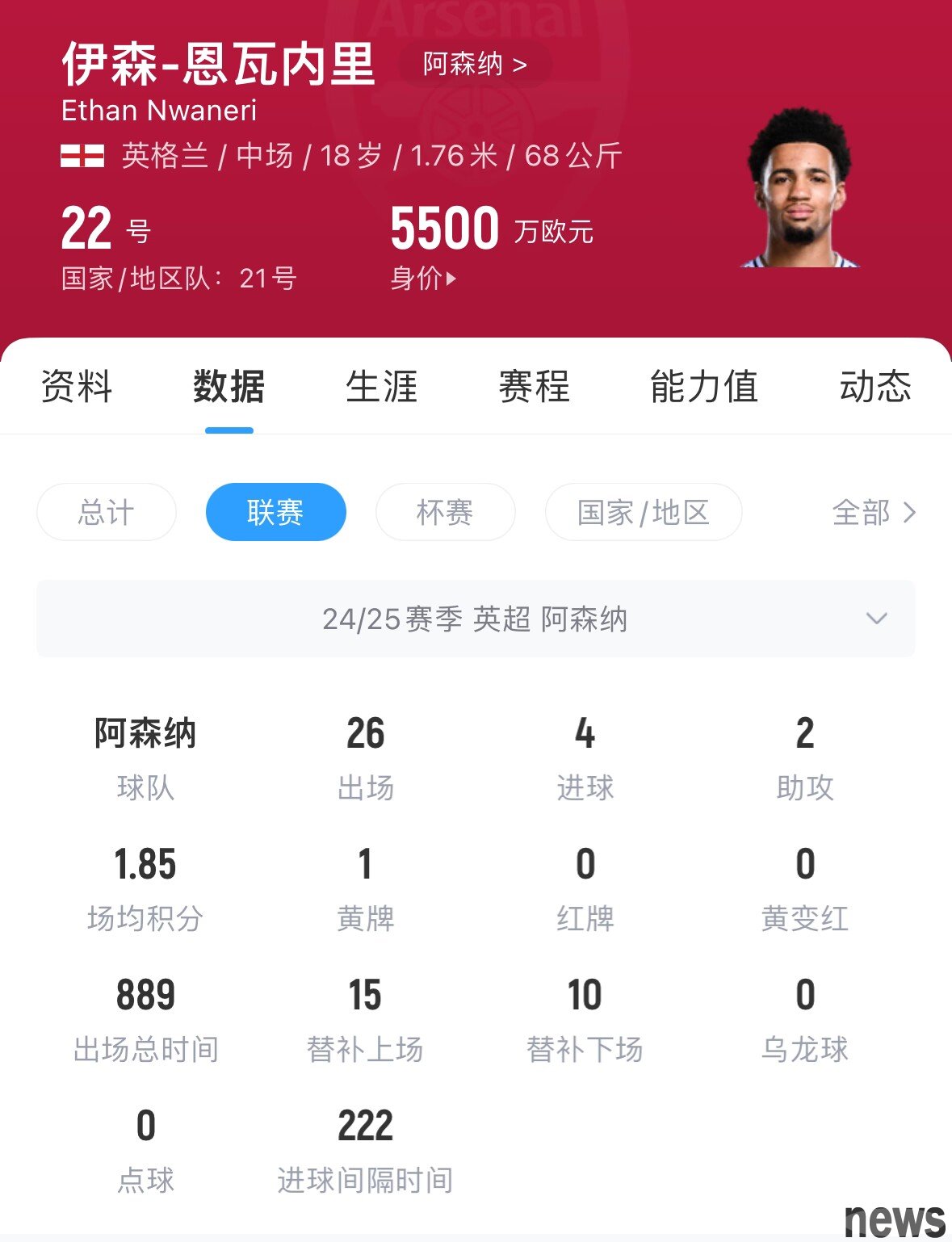This screenshot has width=952, height=1242.
Task: Switch to the 生涯 tab
Action: [x=381, y=386]
